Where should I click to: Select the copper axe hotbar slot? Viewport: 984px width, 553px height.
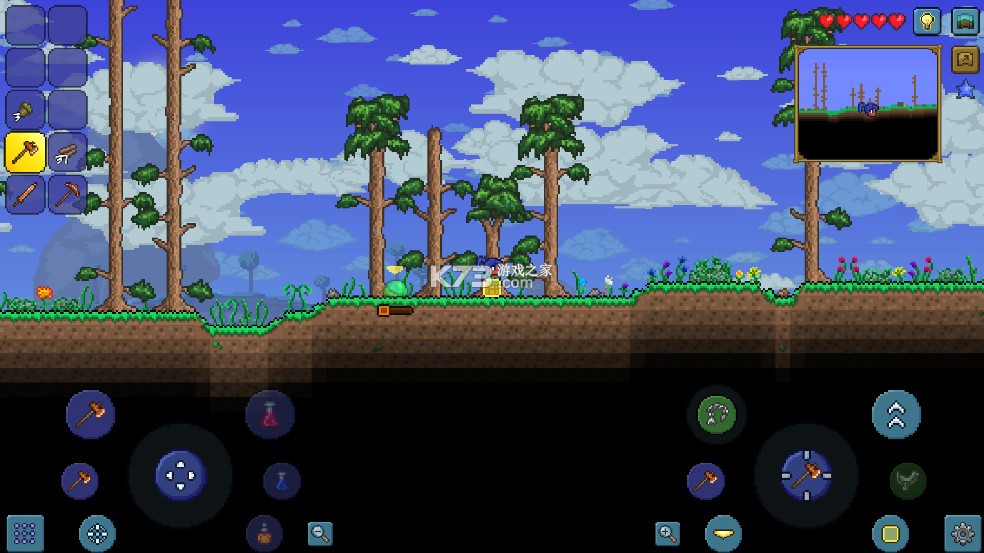click(25, 152)
